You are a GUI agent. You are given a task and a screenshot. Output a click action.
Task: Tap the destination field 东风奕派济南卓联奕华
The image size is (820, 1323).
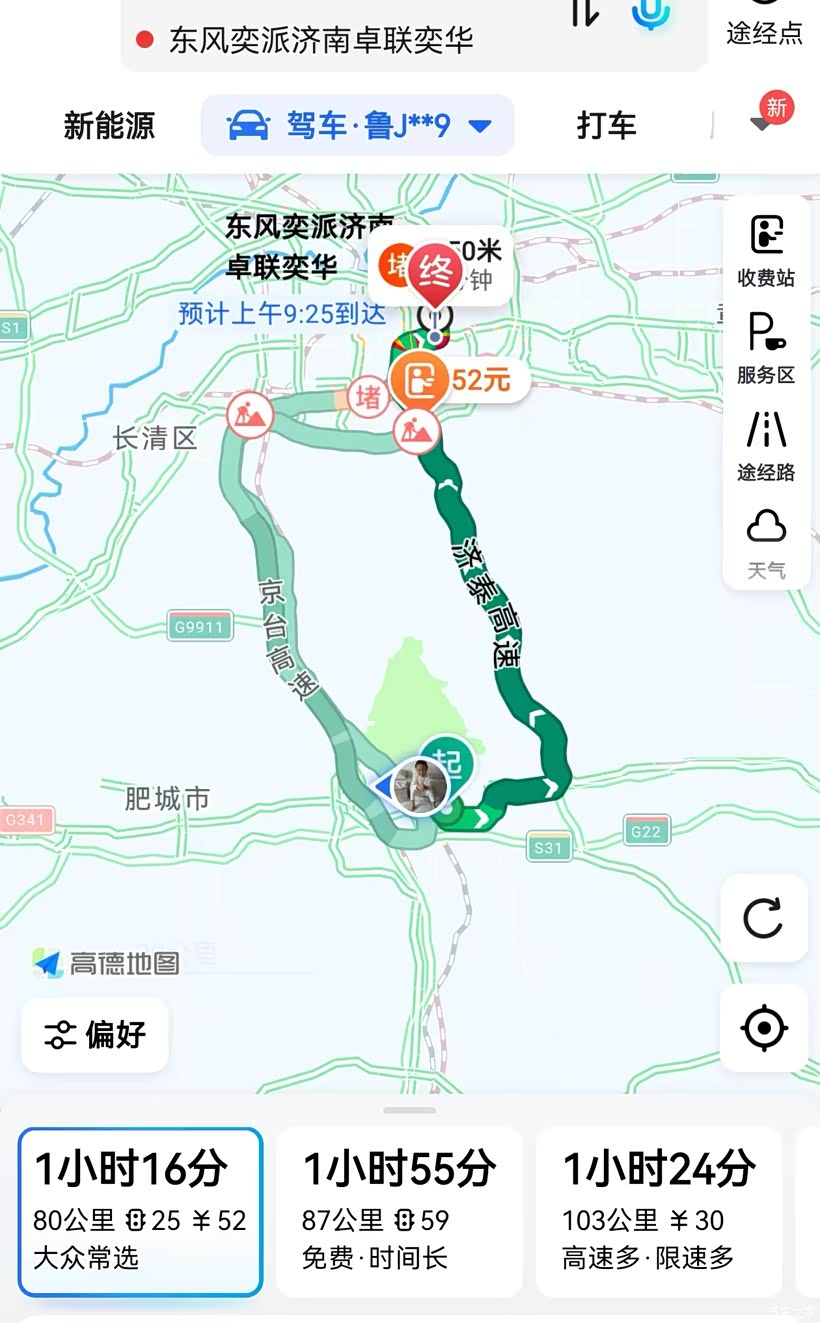coord(320,40)
